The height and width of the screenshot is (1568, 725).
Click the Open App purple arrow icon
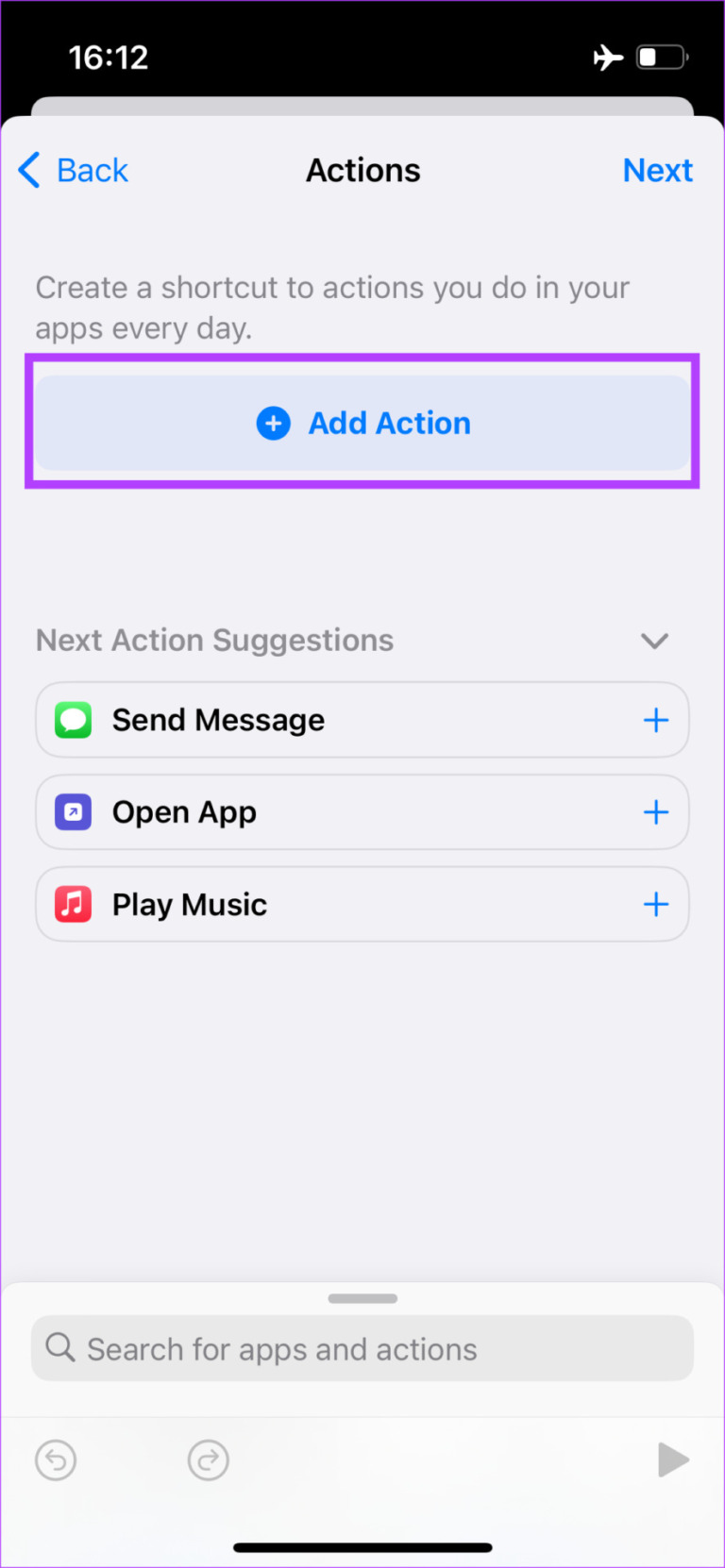click(x=73, y=812)
